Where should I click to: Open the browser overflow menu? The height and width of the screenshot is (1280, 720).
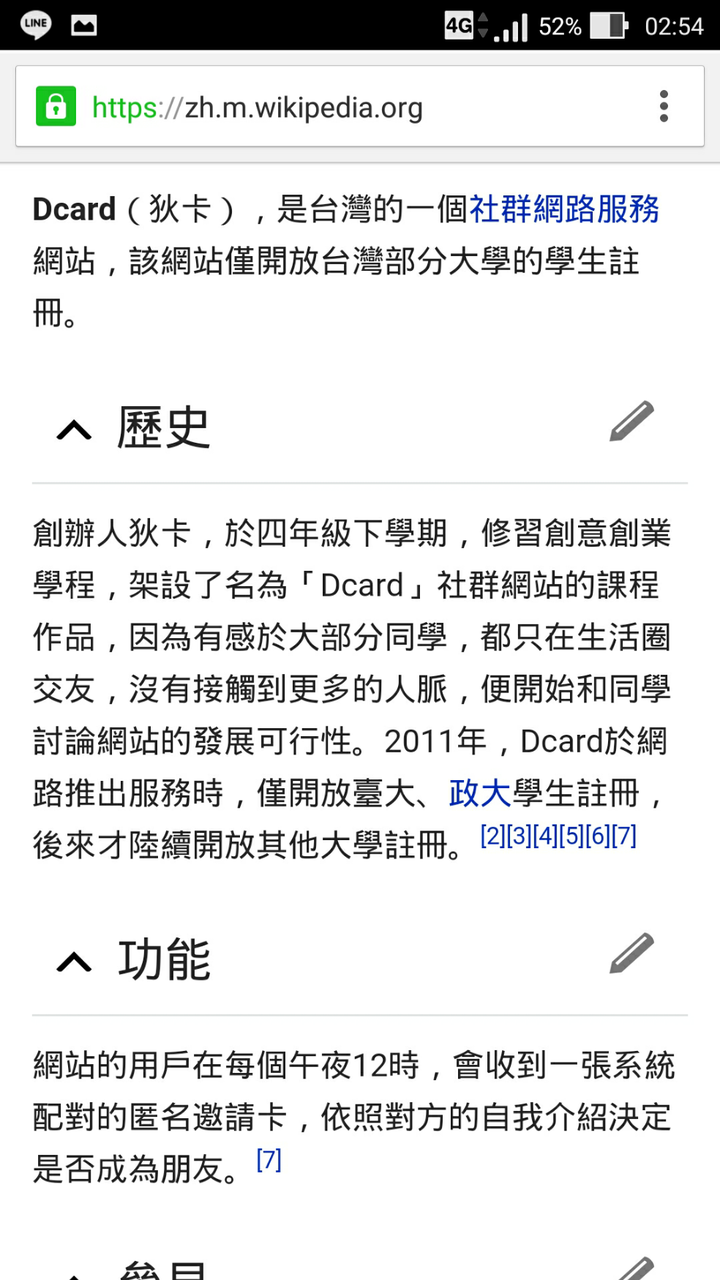click(x=663, y=104)
